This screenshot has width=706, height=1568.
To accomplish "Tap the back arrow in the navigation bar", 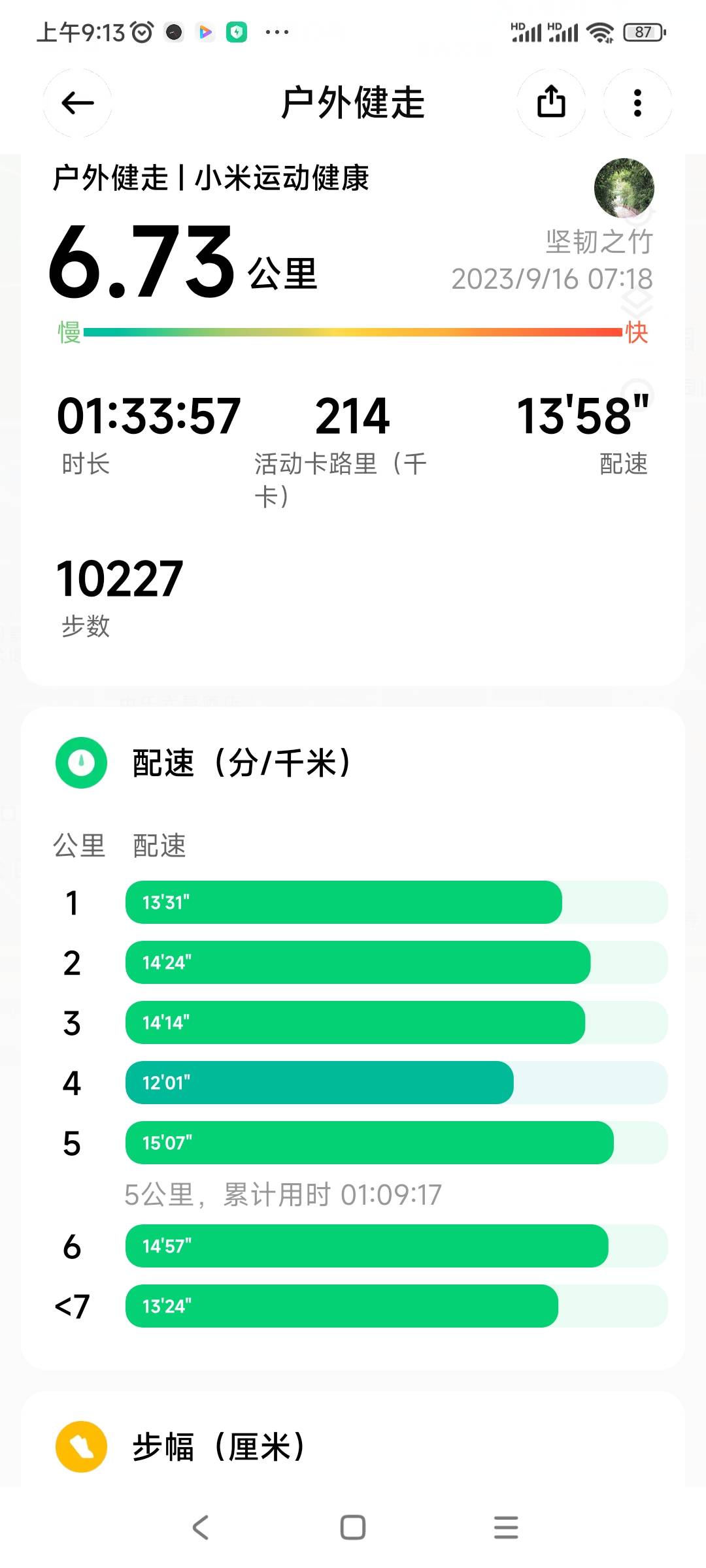I will 200,1527.
